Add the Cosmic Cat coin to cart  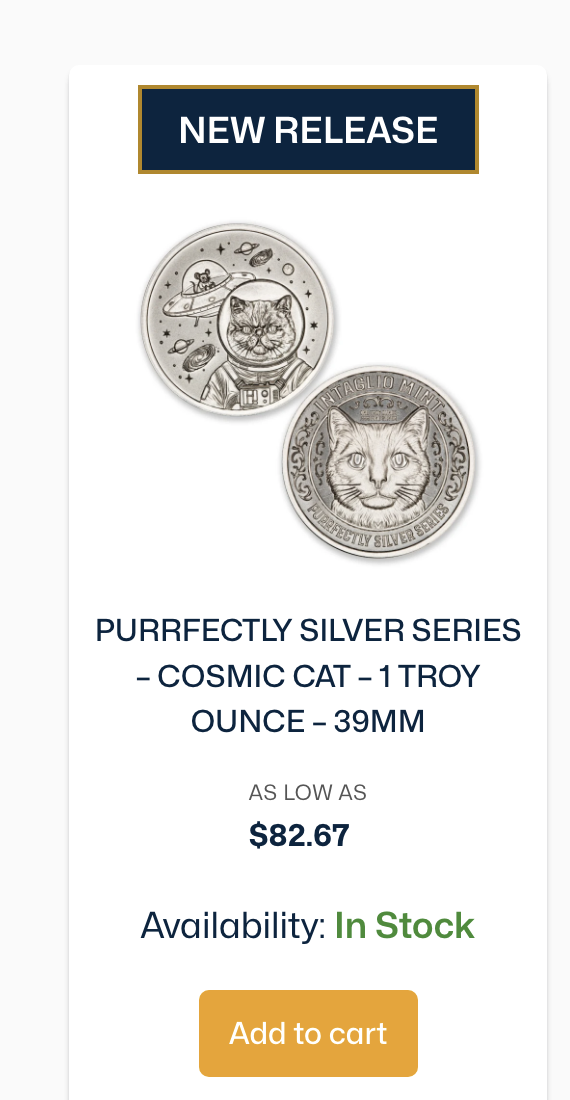tap(308, 1033)
